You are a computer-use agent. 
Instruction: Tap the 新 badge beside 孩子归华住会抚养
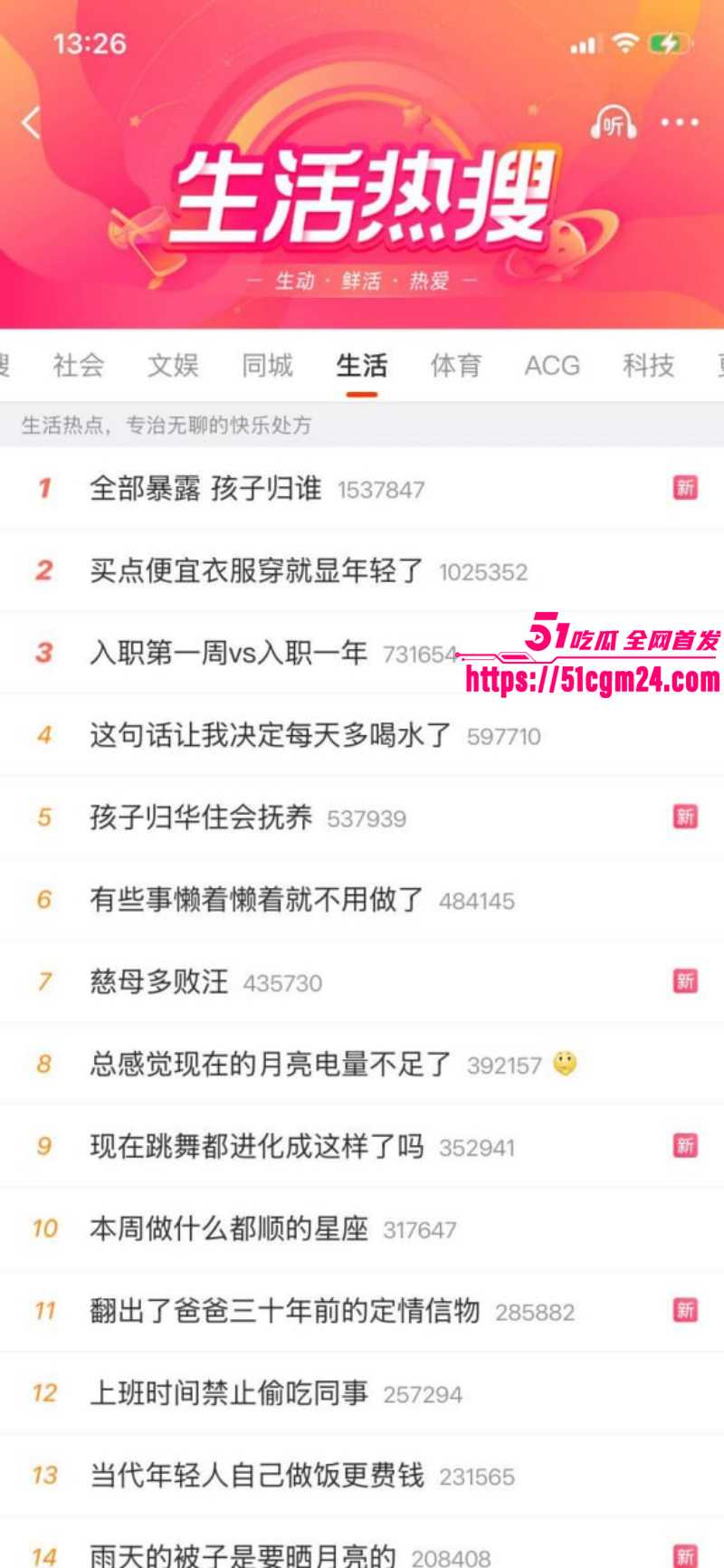(x=685, y=817)
